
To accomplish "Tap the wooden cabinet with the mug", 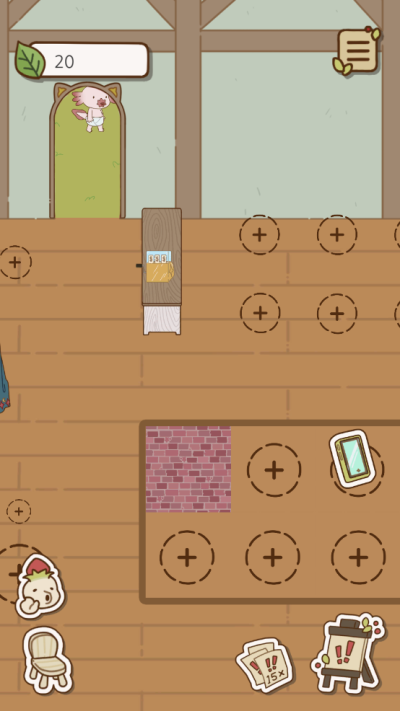I will pos(161,271).
